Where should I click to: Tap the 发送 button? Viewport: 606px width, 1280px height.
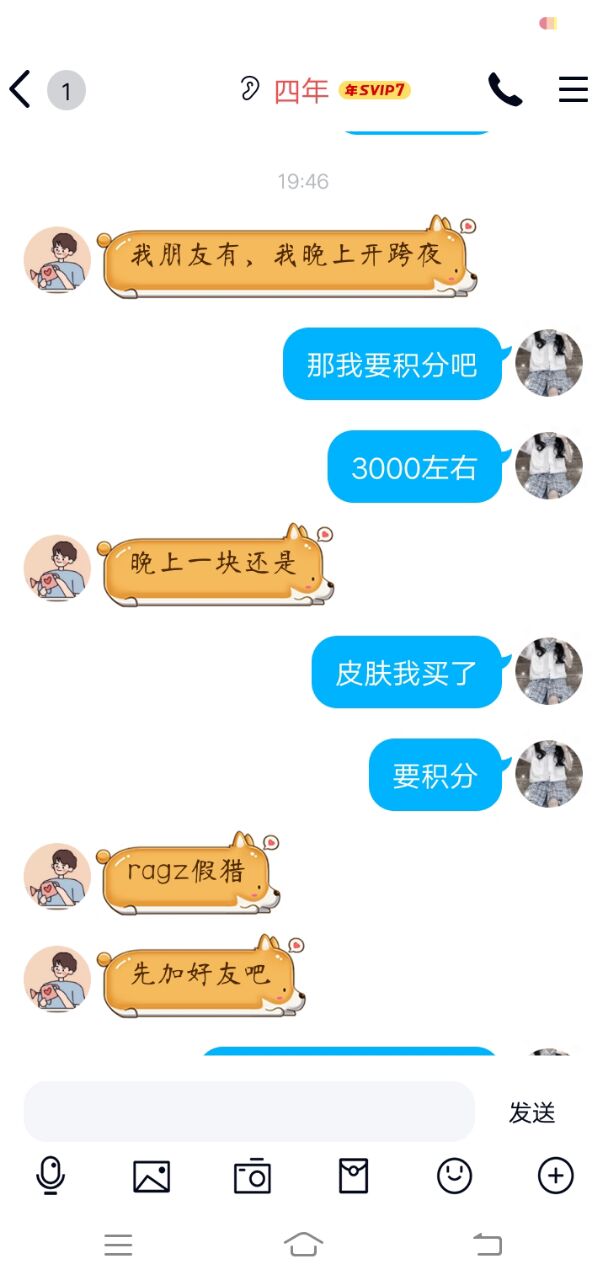pos(532,1112)
